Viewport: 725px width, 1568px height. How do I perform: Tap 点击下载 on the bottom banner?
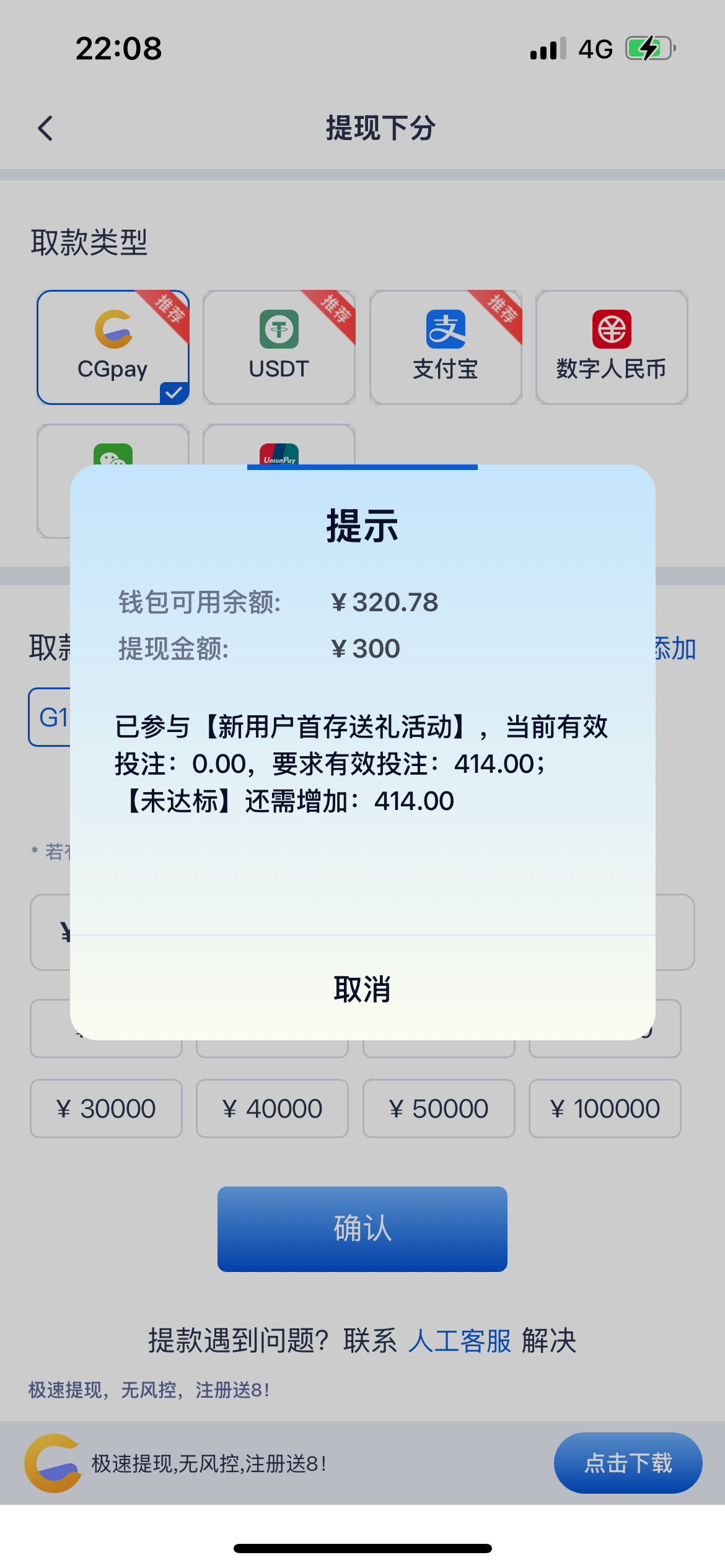tap(628, 1463)
